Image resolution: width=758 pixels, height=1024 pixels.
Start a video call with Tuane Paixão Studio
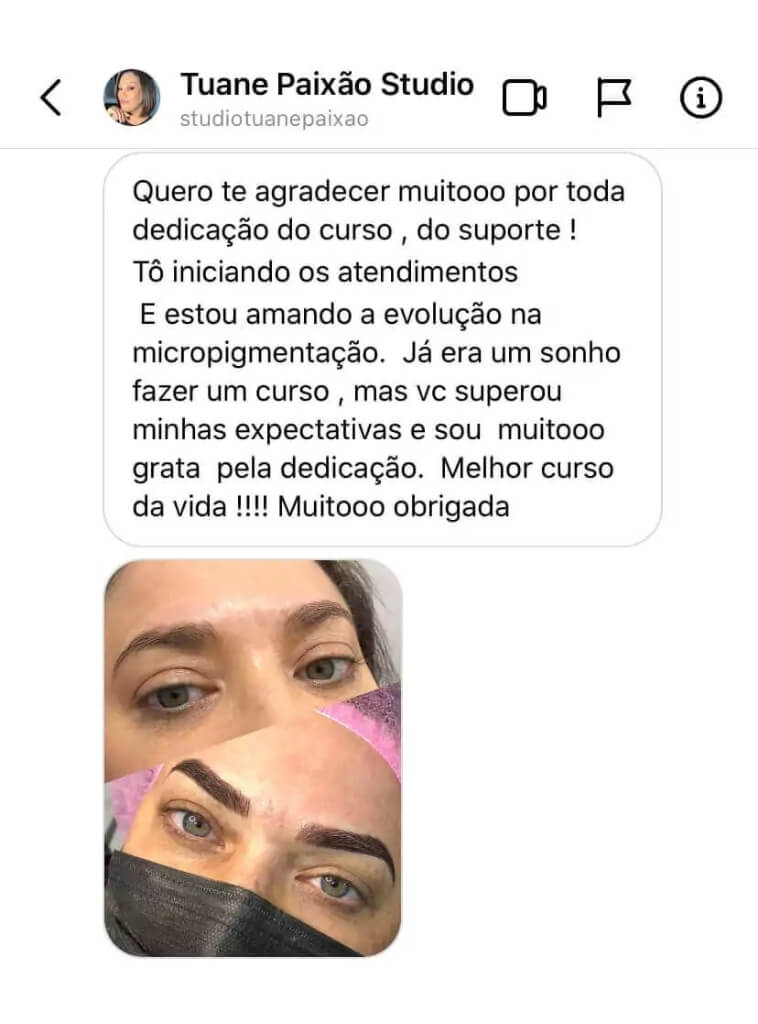[524, 97]
